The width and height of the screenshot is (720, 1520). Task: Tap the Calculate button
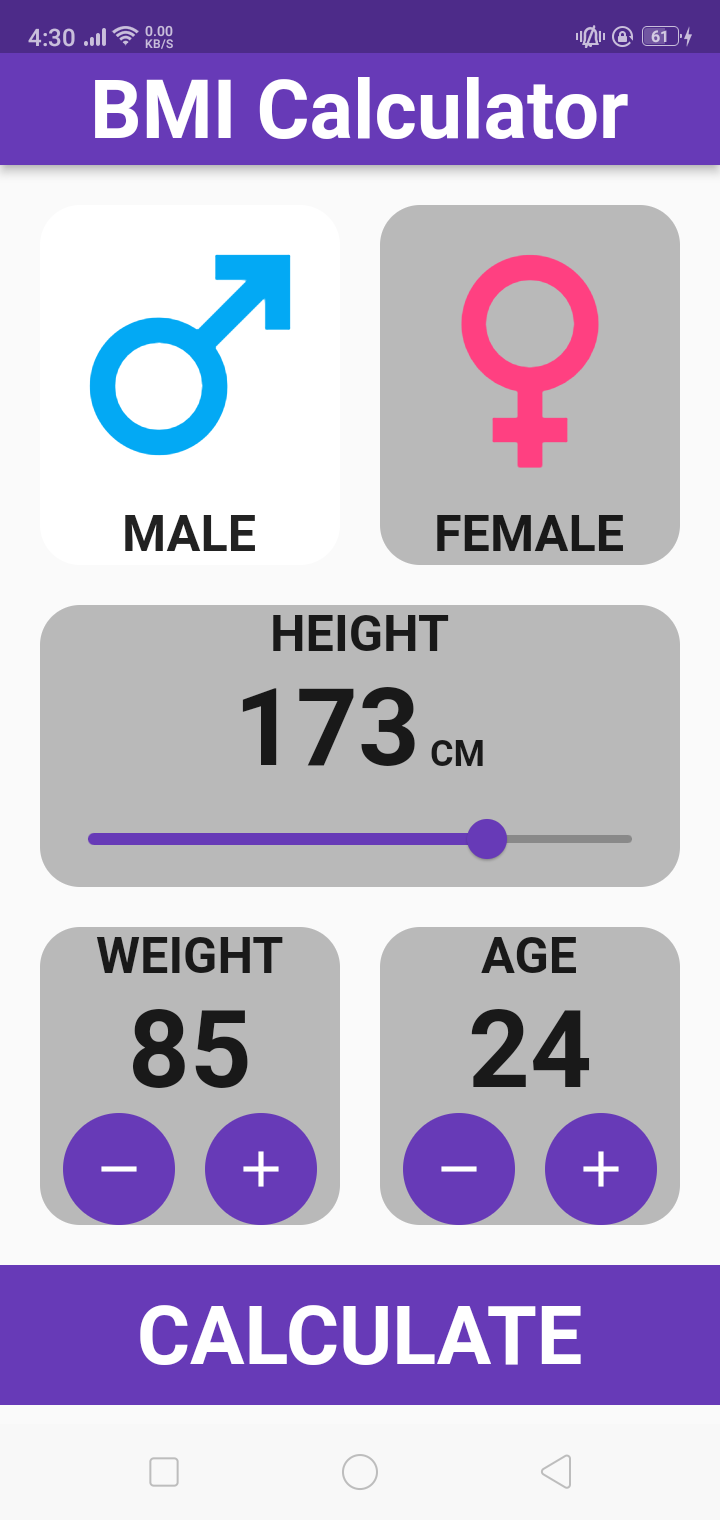(x=360, y=1335)
